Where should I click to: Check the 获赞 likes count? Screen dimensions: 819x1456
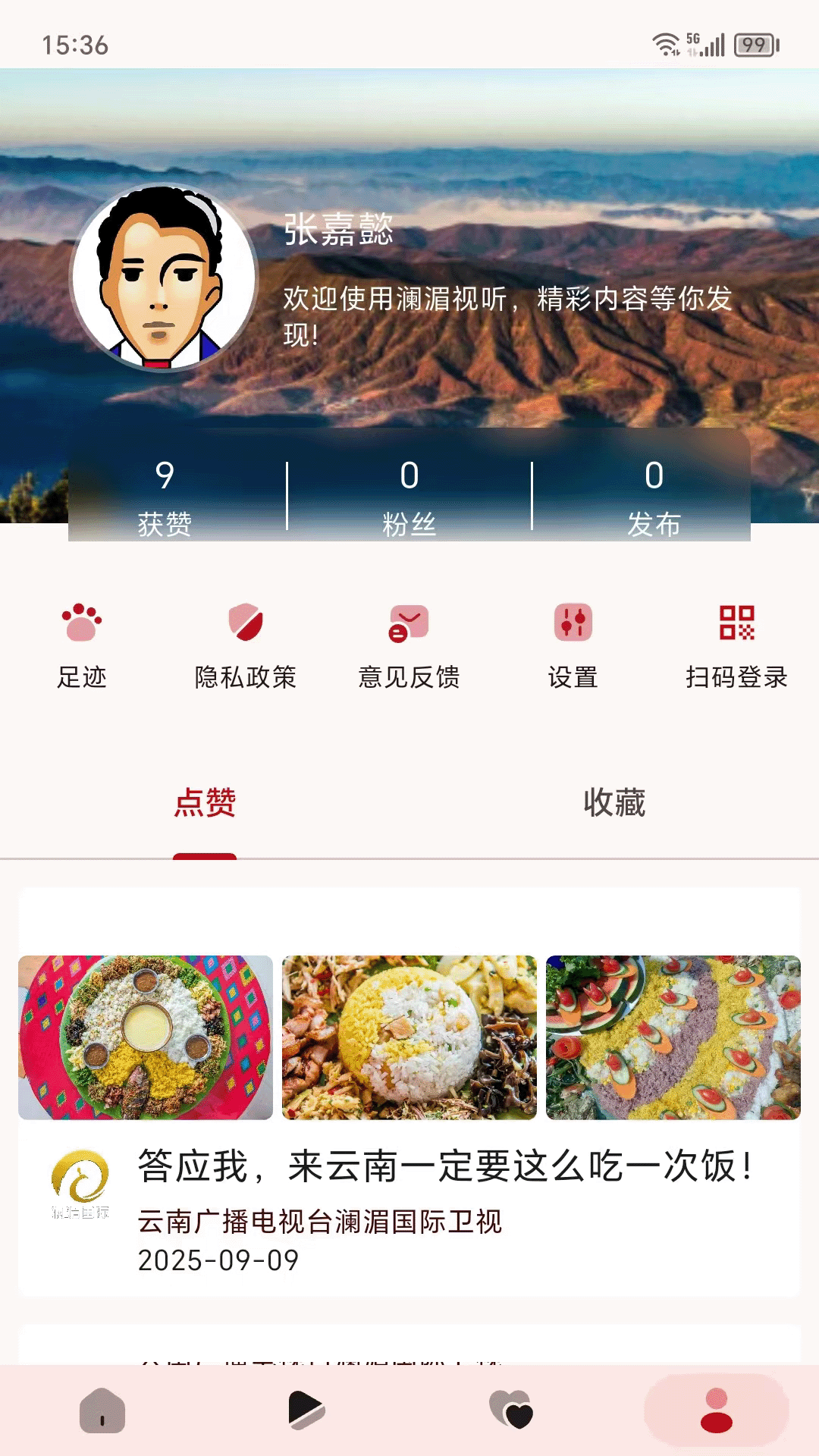click(167, 493)
